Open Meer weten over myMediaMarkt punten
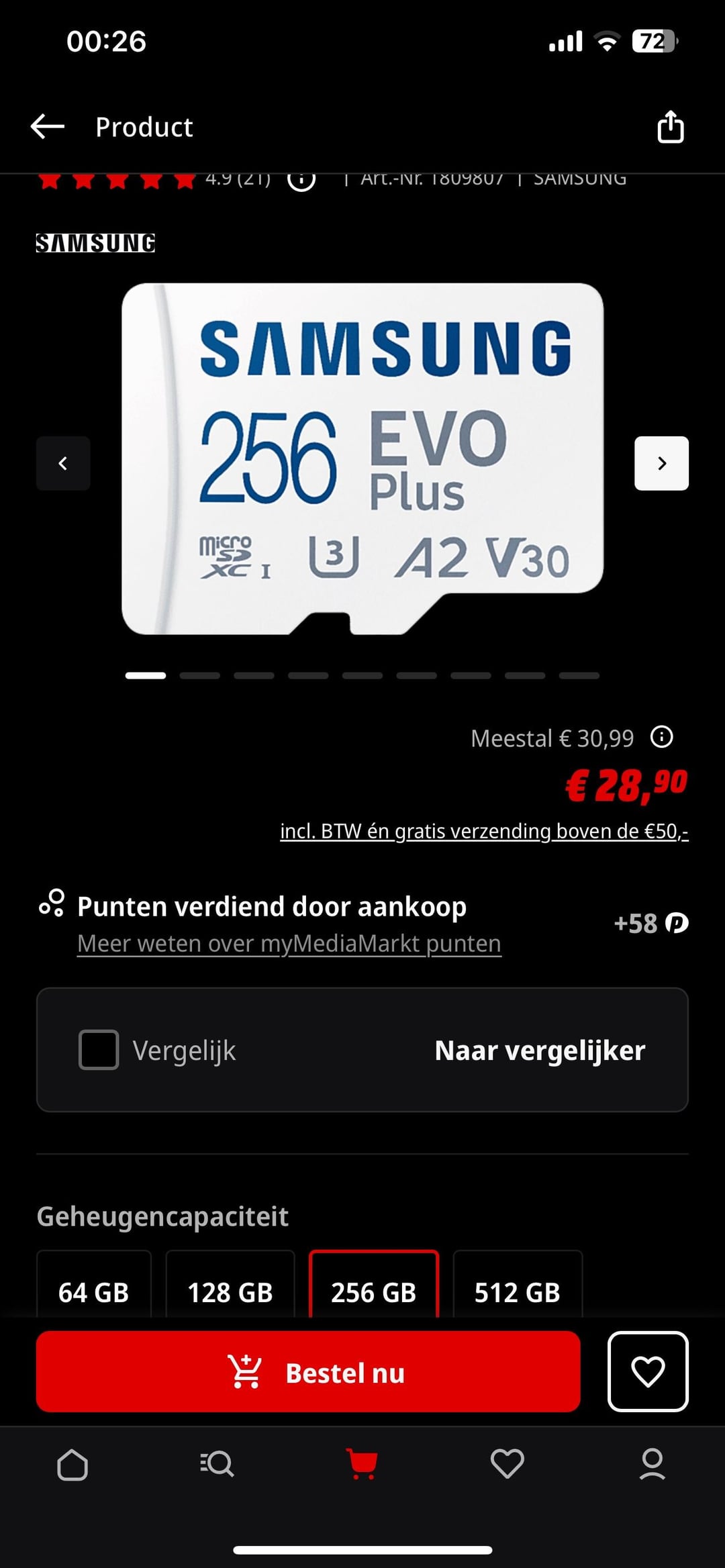The width and height of the screenshot is (725, 1568). [x=289, y=943]
